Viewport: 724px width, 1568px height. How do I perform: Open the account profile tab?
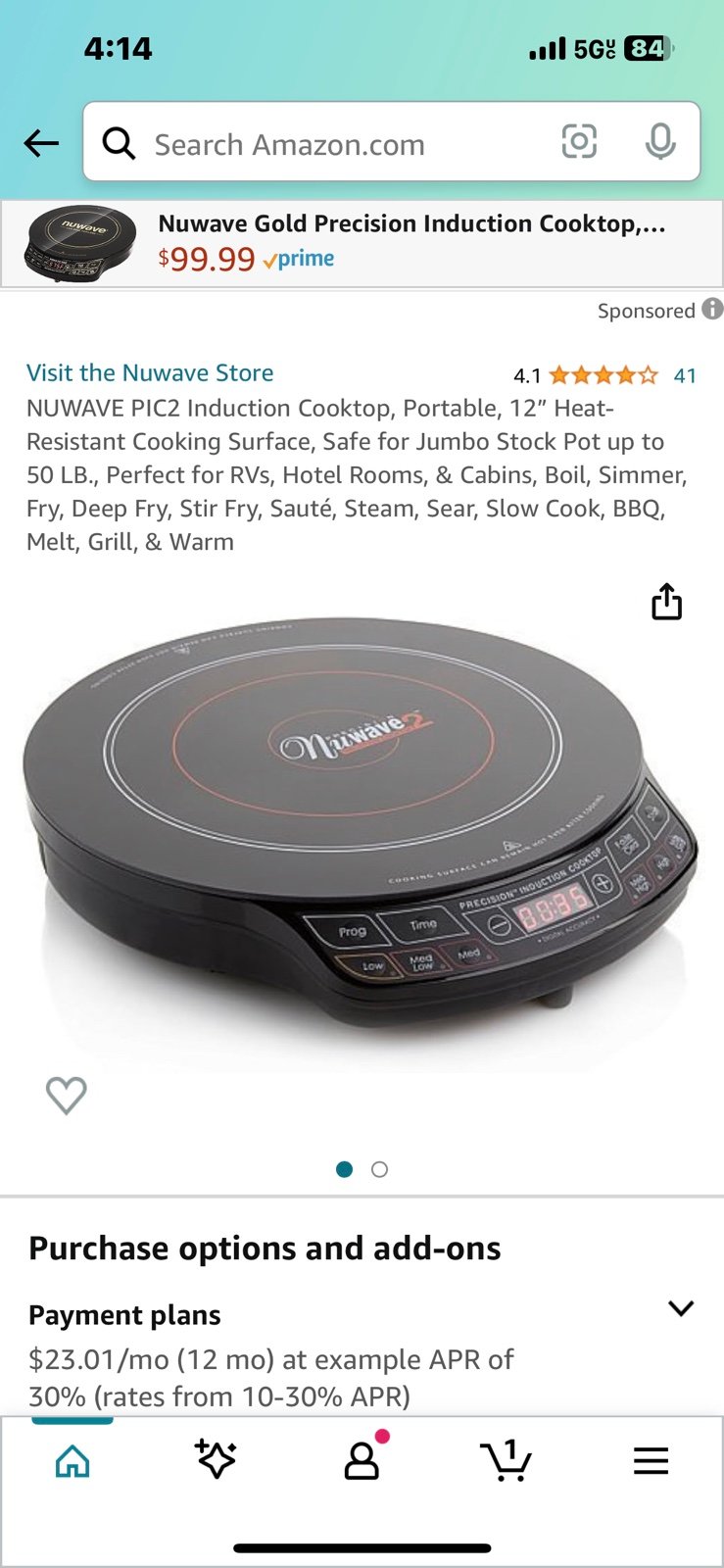(x=362, y=1460)
